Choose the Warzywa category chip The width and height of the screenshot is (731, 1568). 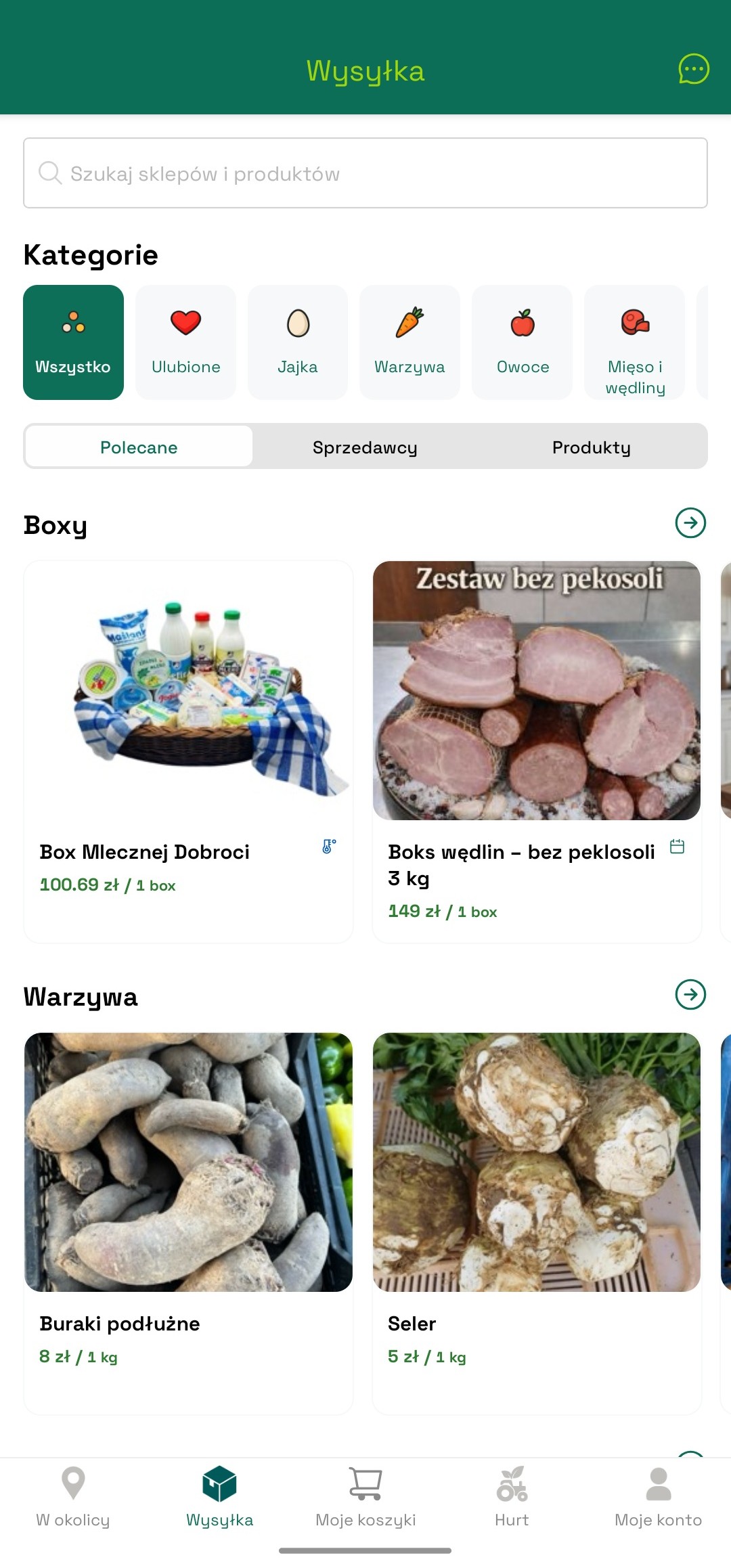pyautogui.click(x=409, y=342)
